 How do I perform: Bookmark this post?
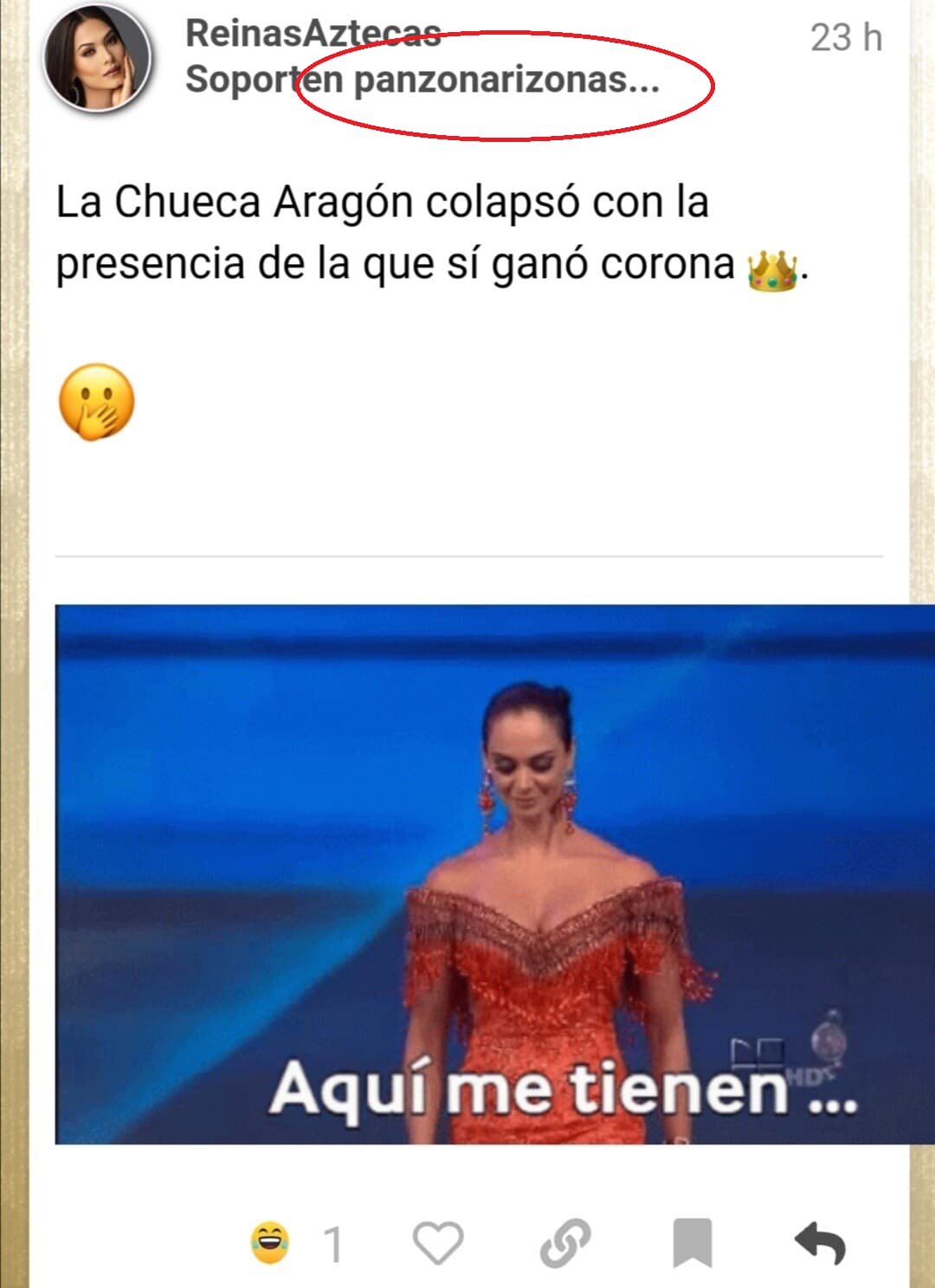tap(693, 1244)
